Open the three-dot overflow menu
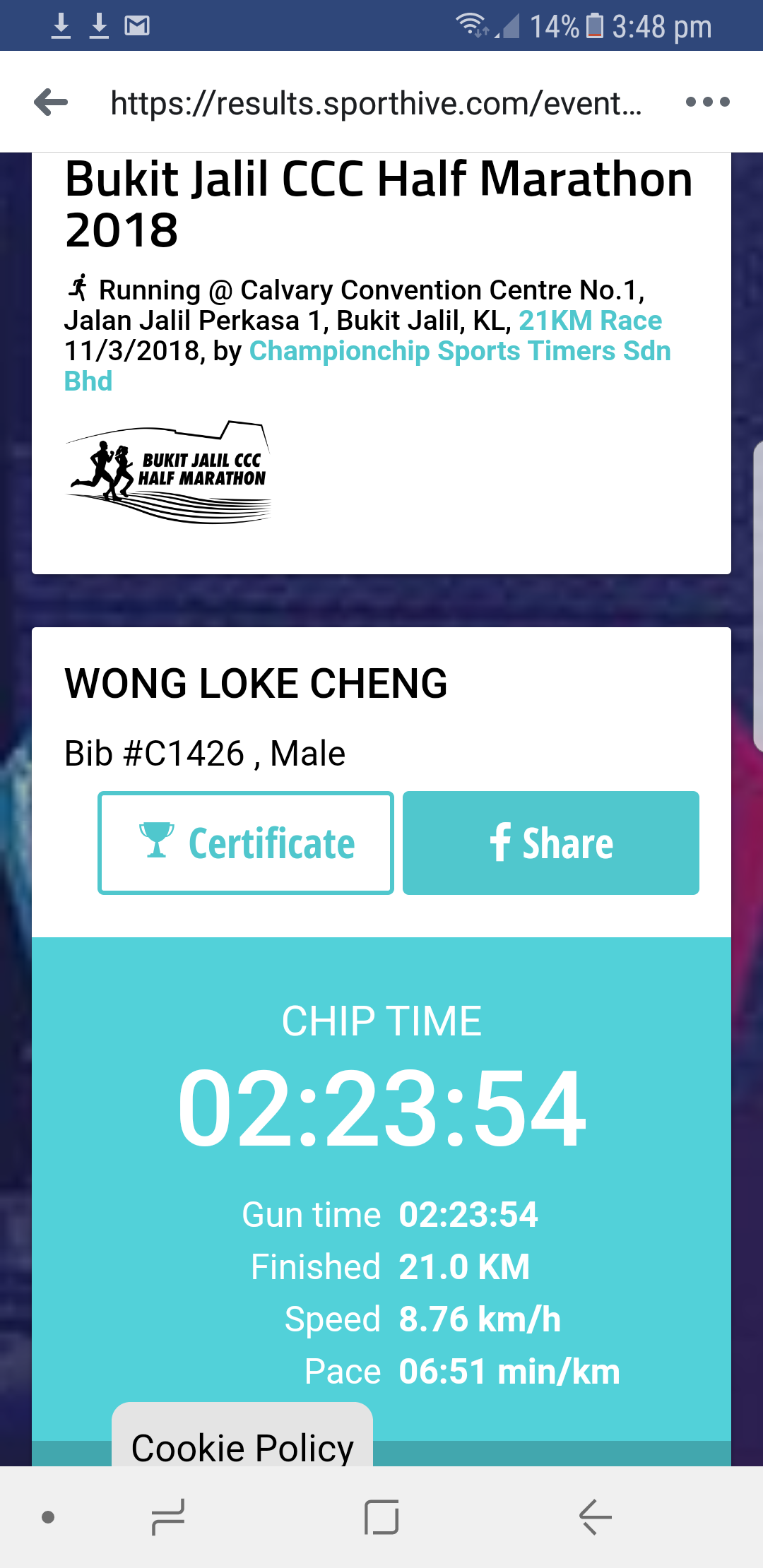 click(x=707, y=102)
